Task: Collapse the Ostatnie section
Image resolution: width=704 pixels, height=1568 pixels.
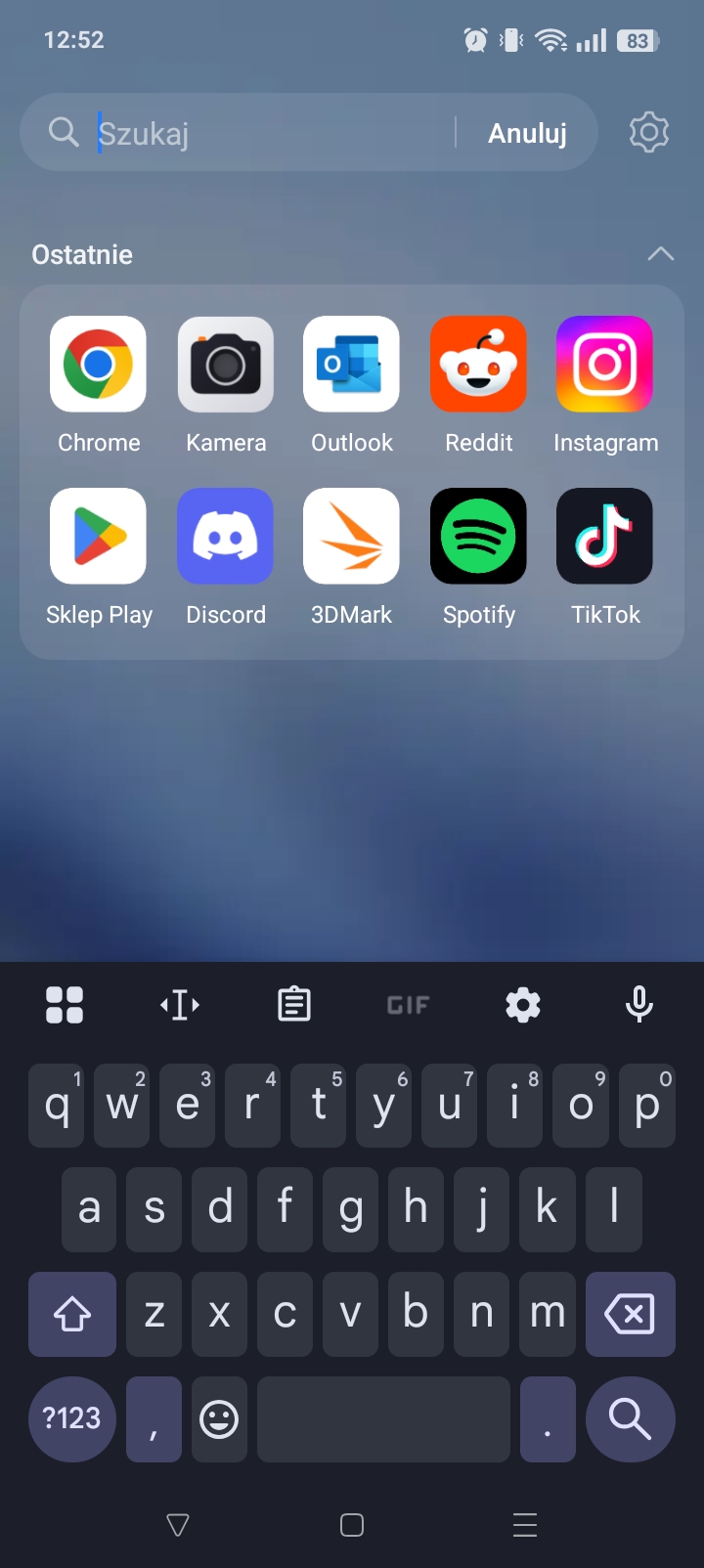Action: (x=661, y=254)
